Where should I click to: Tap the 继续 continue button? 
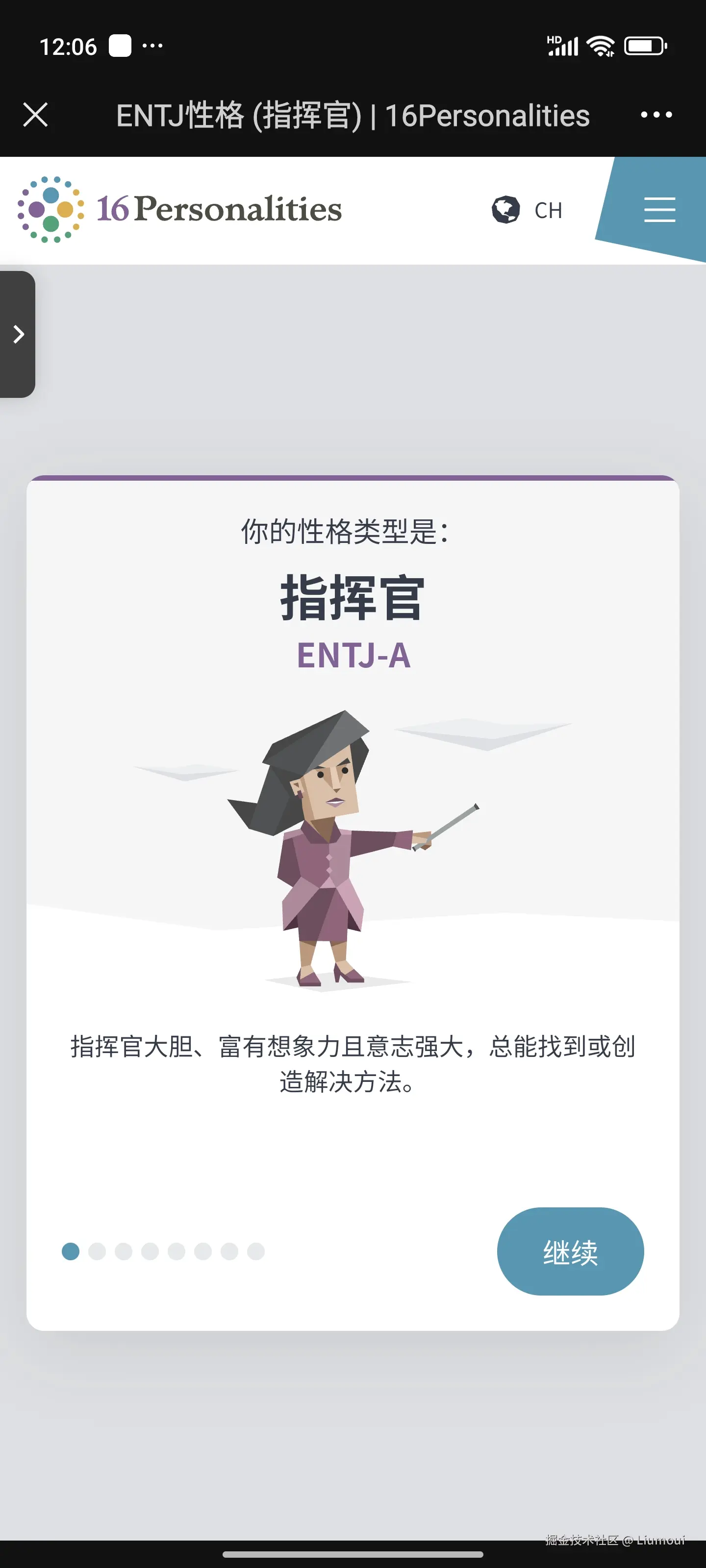tap(570, 1251)
